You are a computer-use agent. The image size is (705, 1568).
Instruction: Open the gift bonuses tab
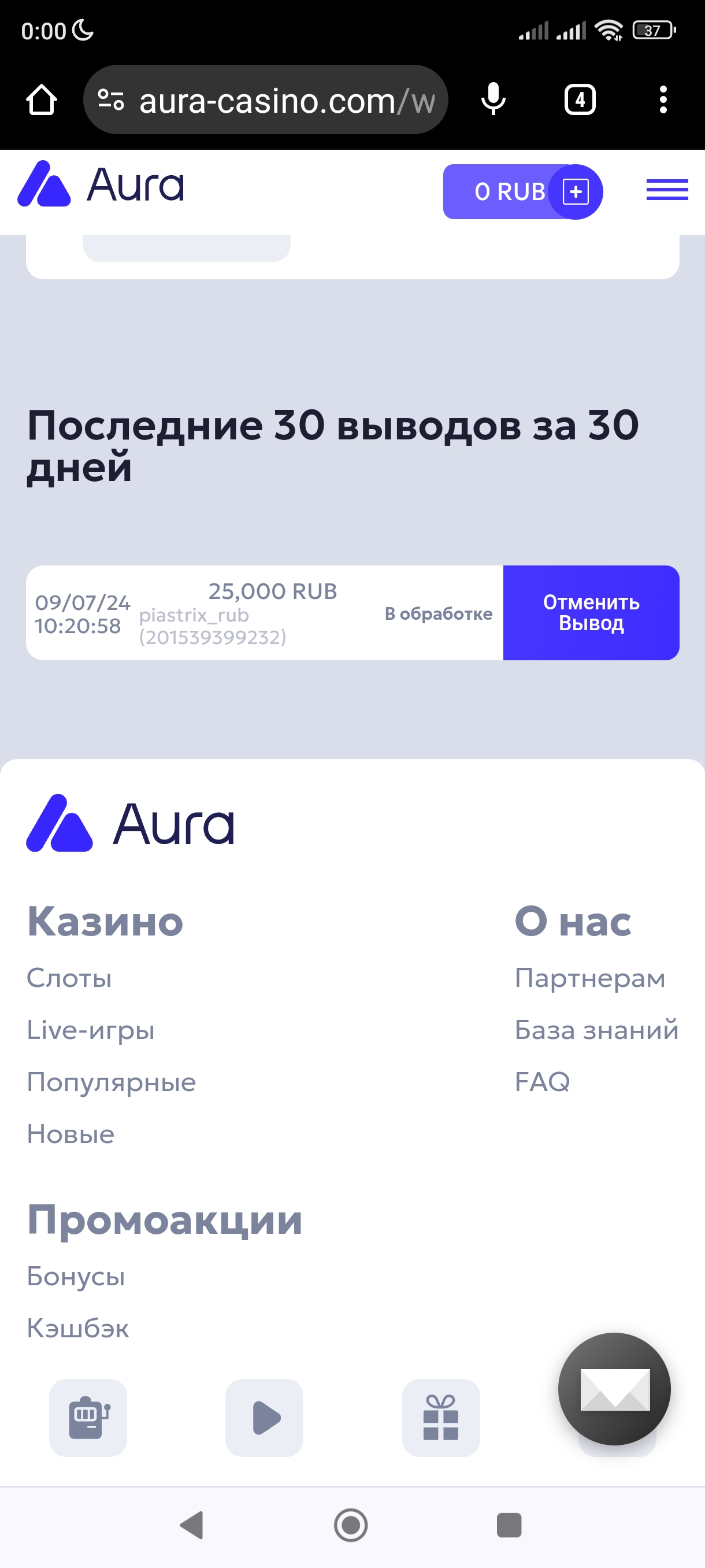[x=441, y=1418]
